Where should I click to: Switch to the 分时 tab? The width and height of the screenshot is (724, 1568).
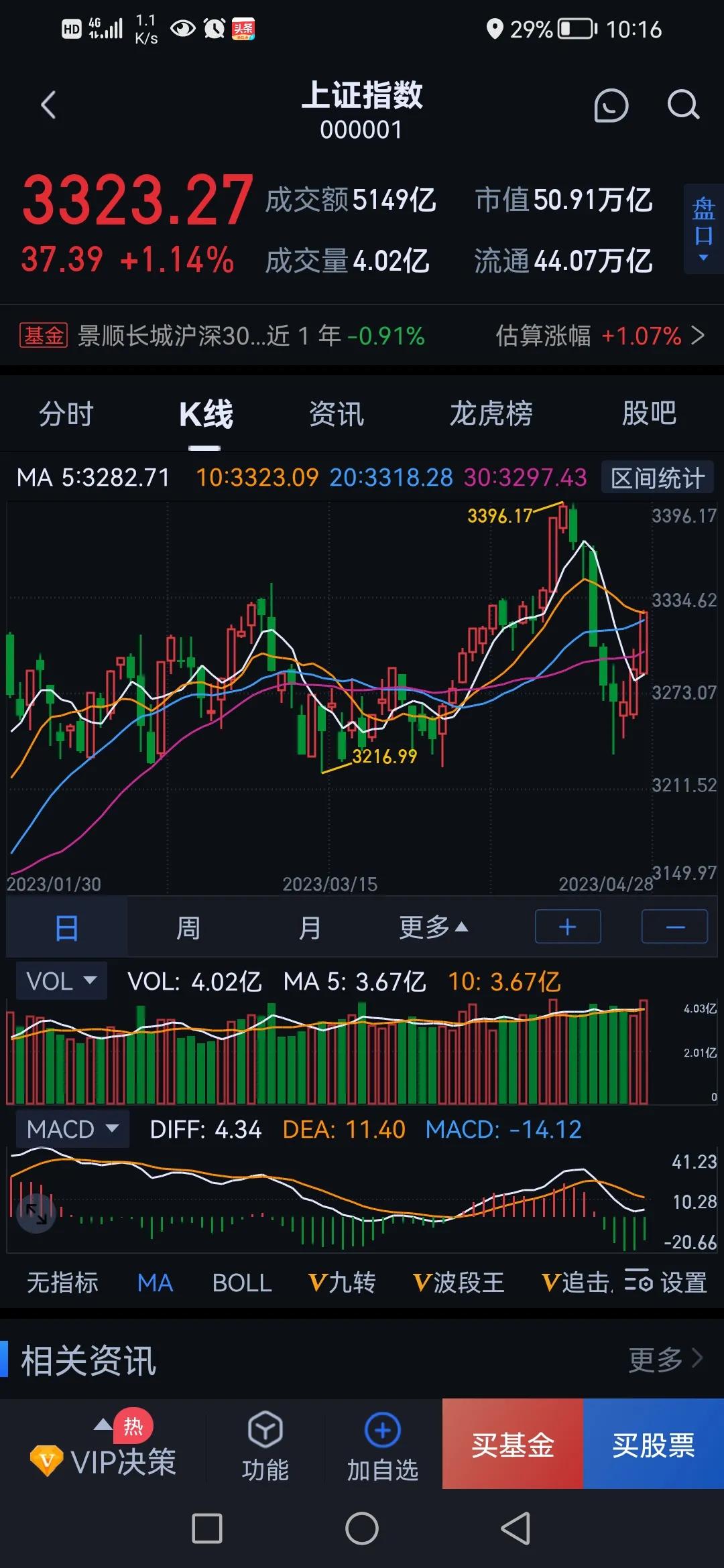pyautogui.click(x=66, y=414)
